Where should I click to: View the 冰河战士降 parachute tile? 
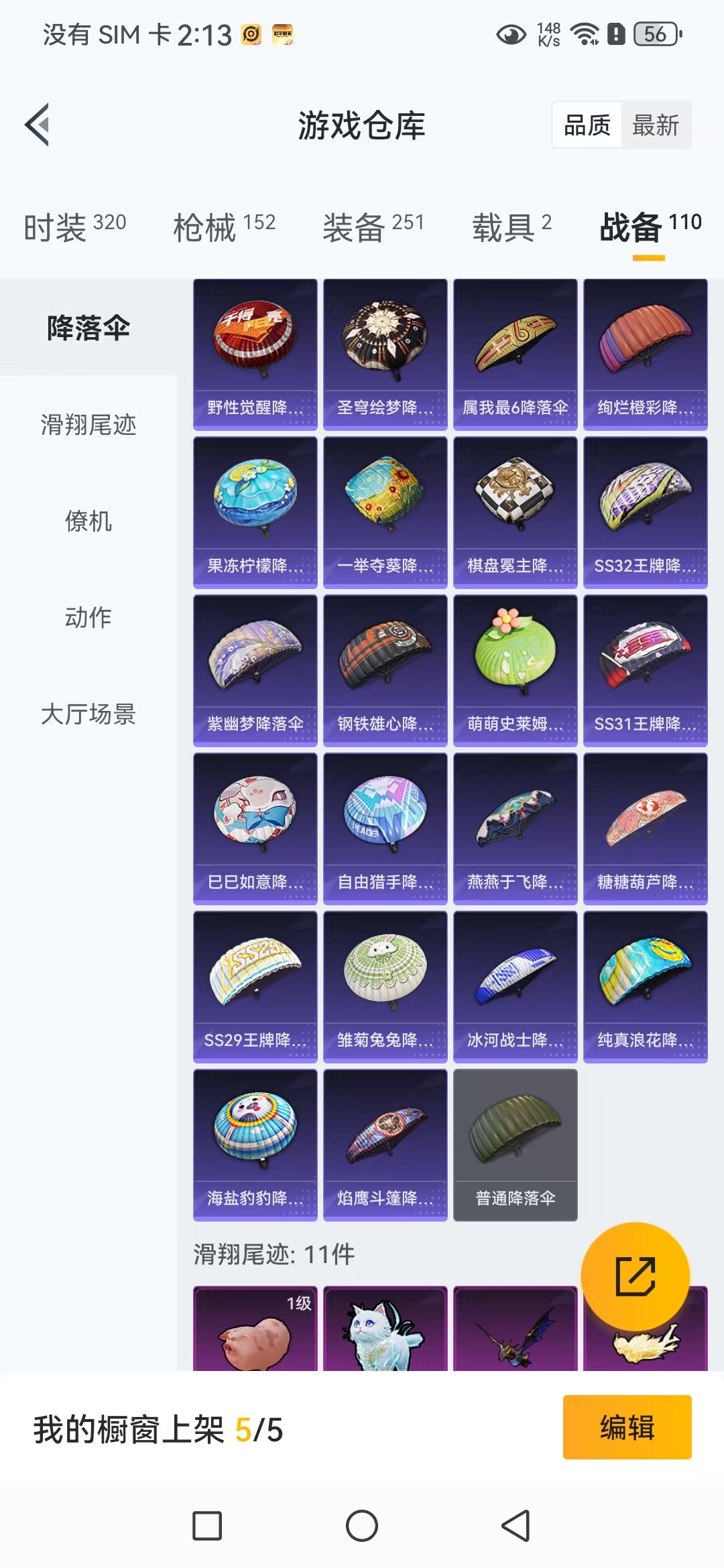tap(515, 987)
